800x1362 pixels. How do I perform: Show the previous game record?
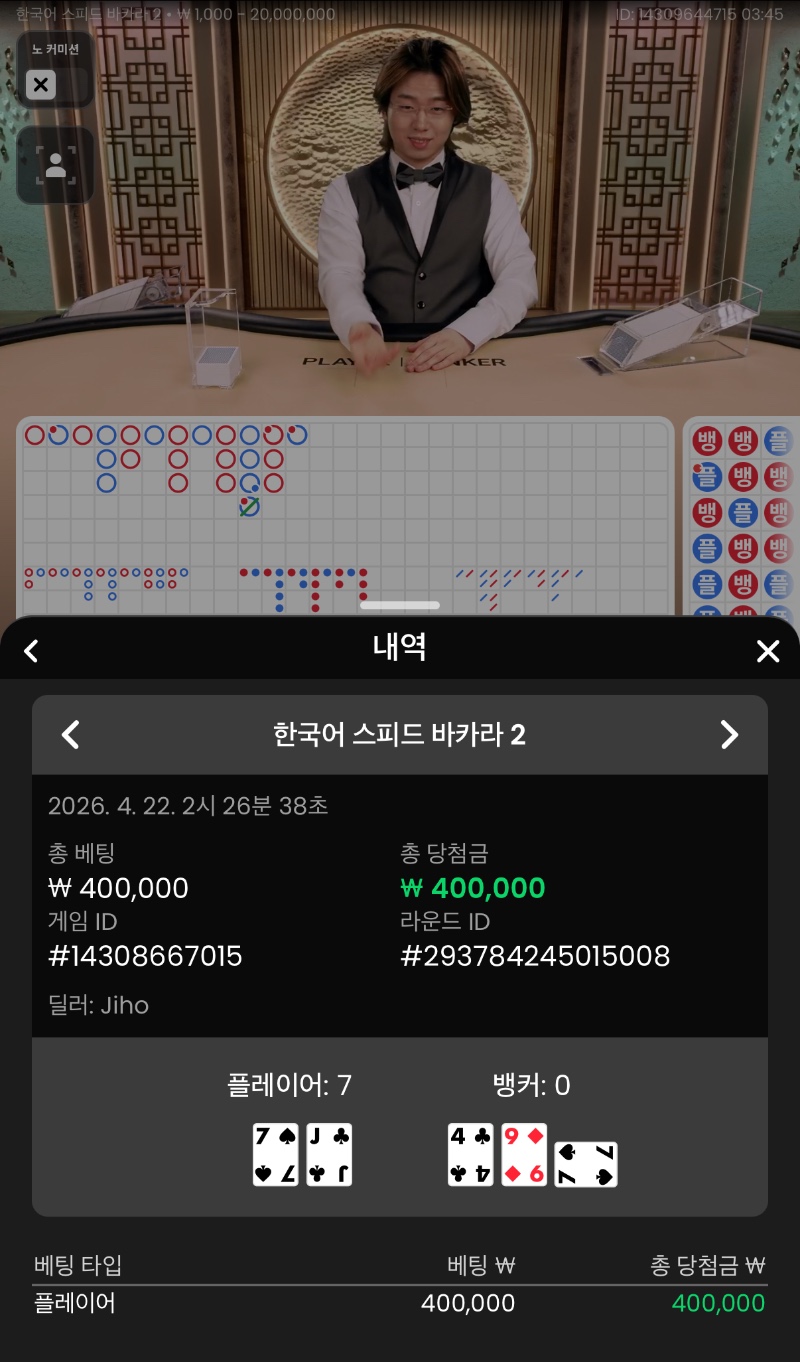70,735
